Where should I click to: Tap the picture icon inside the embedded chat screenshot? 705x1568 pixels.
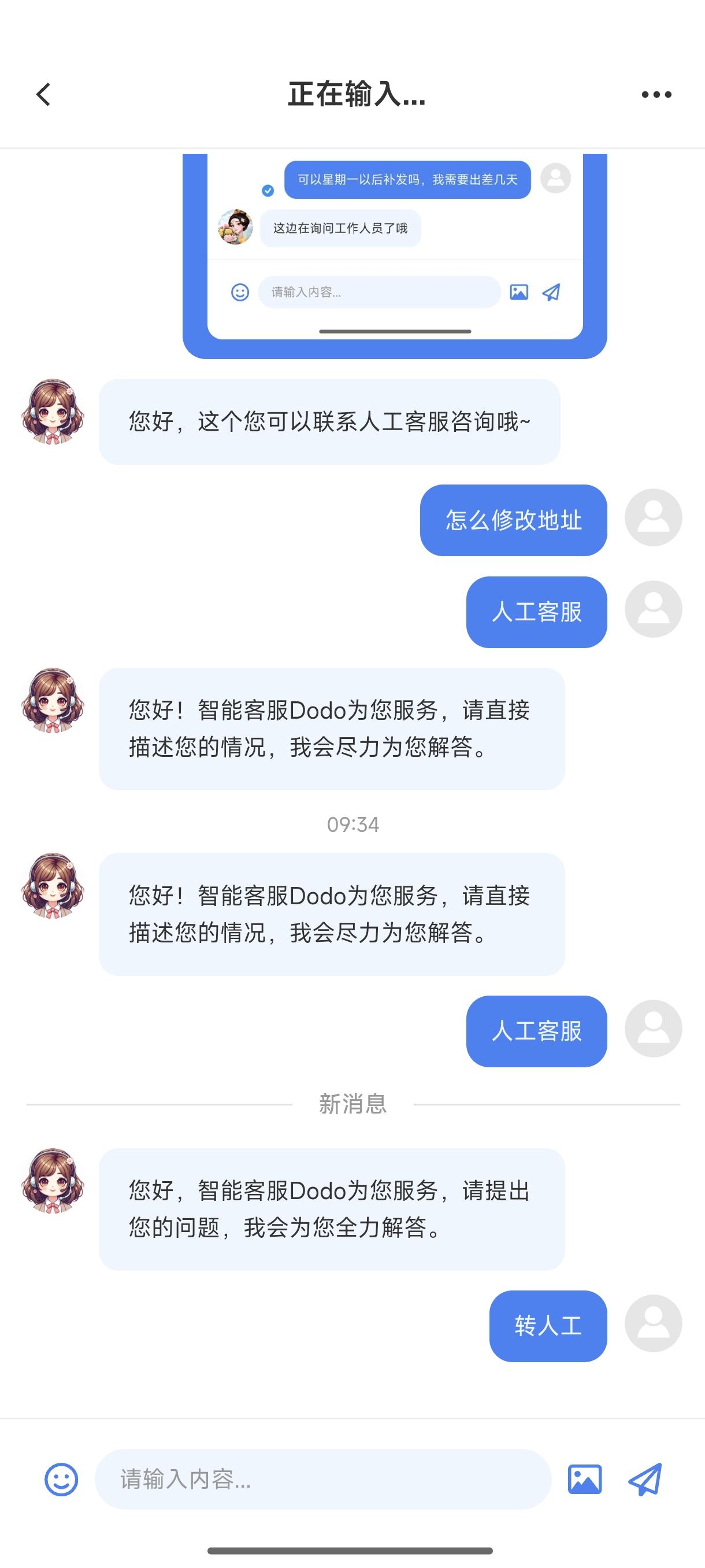(518, 291)
